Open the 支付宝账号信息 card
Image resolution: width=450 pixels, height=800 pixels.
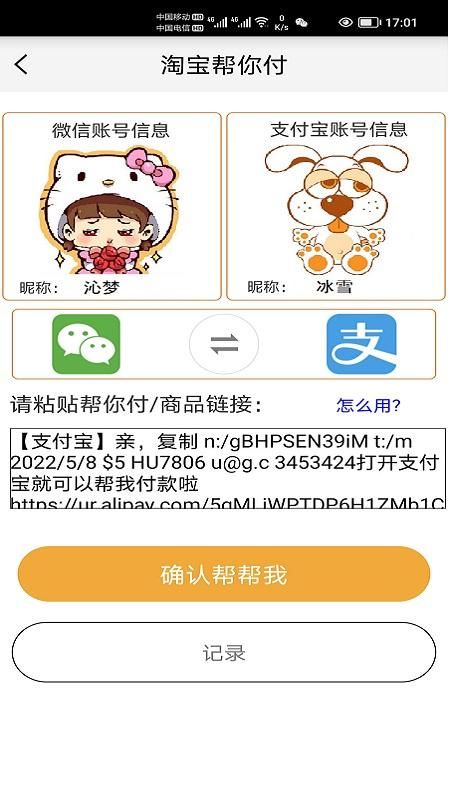click(x=336, y=206)
